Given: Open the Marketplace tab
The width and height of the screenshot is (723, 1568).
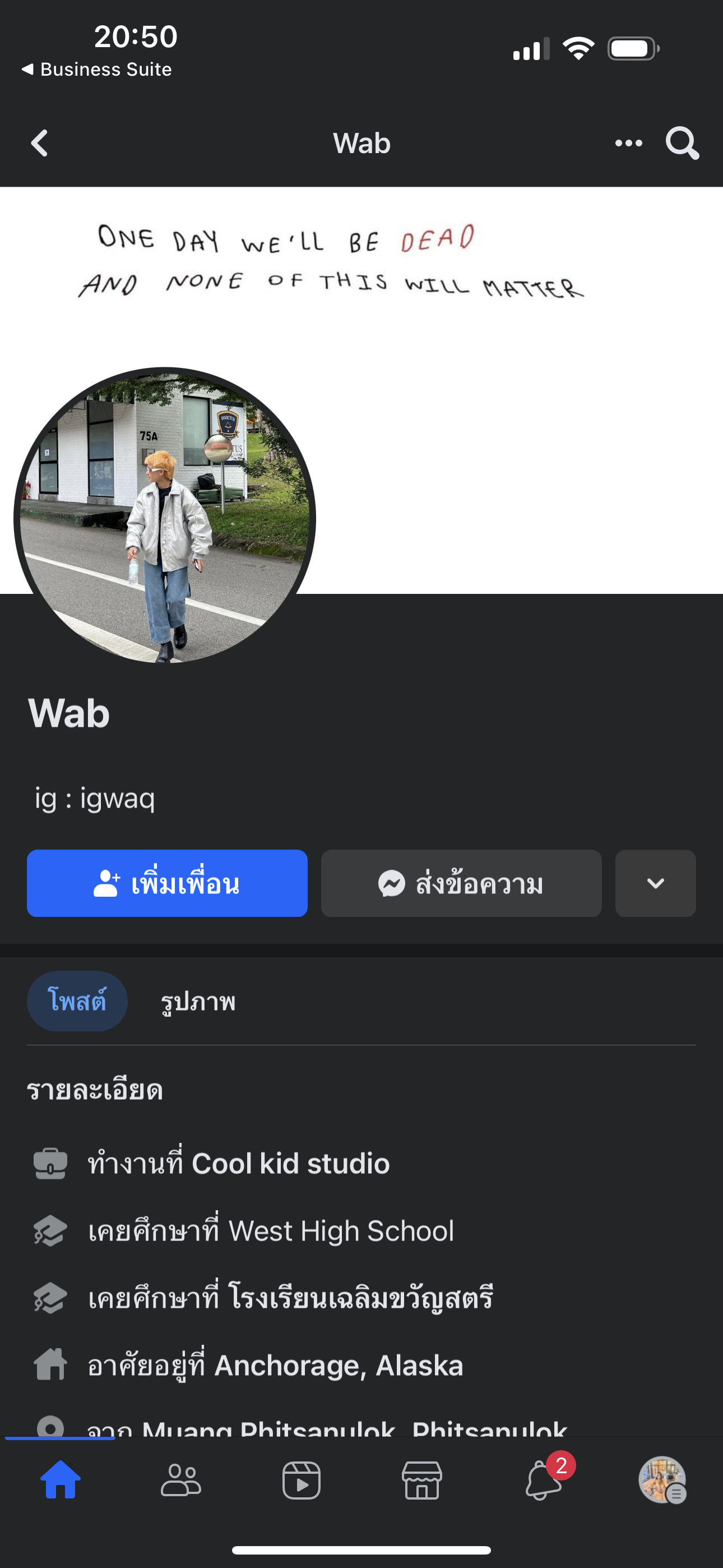Looking at the screenshot, I should pyautogui.click(x=421, y=1480).
